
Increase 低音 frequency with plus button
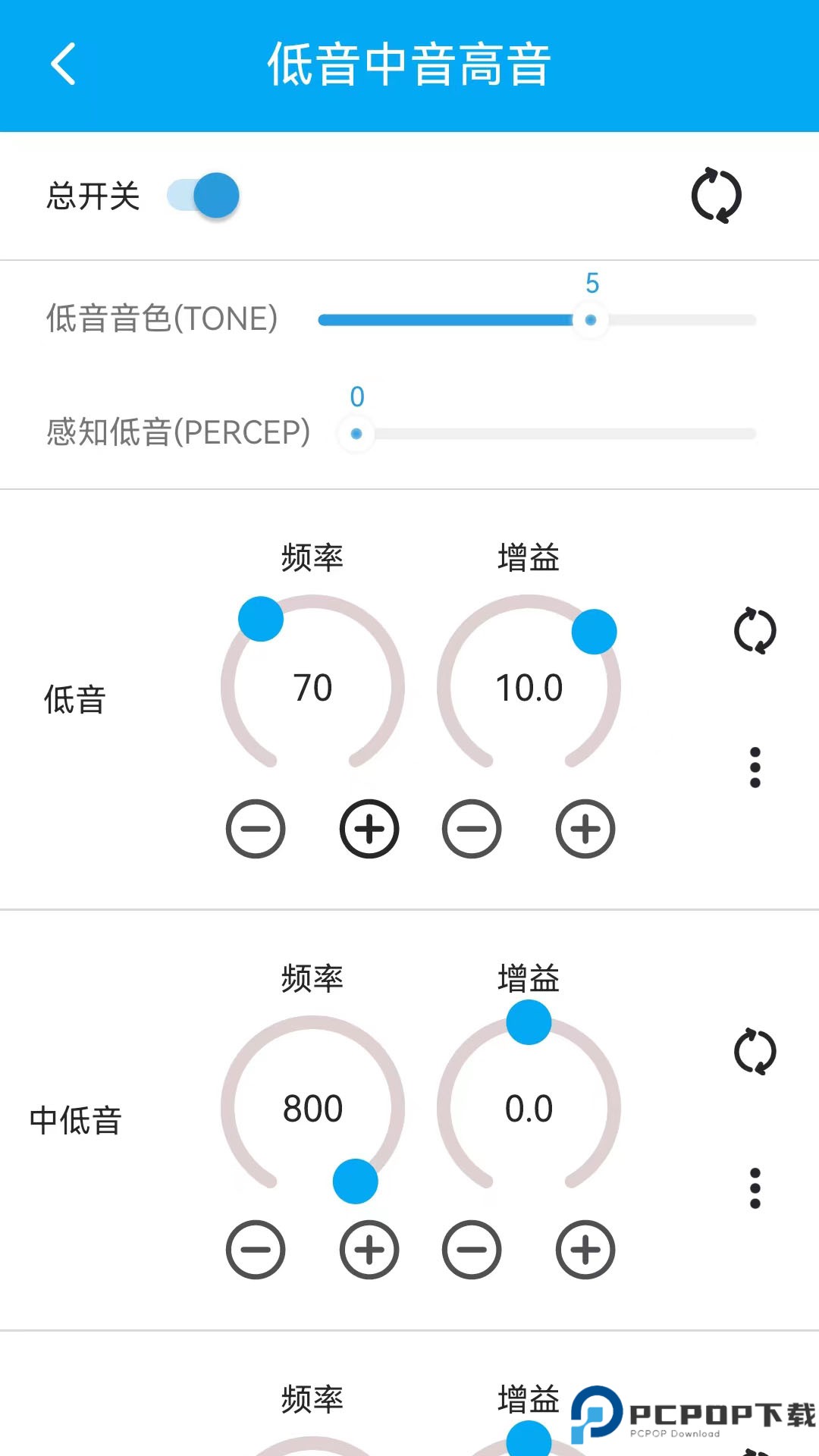click(x=369, y=829)
